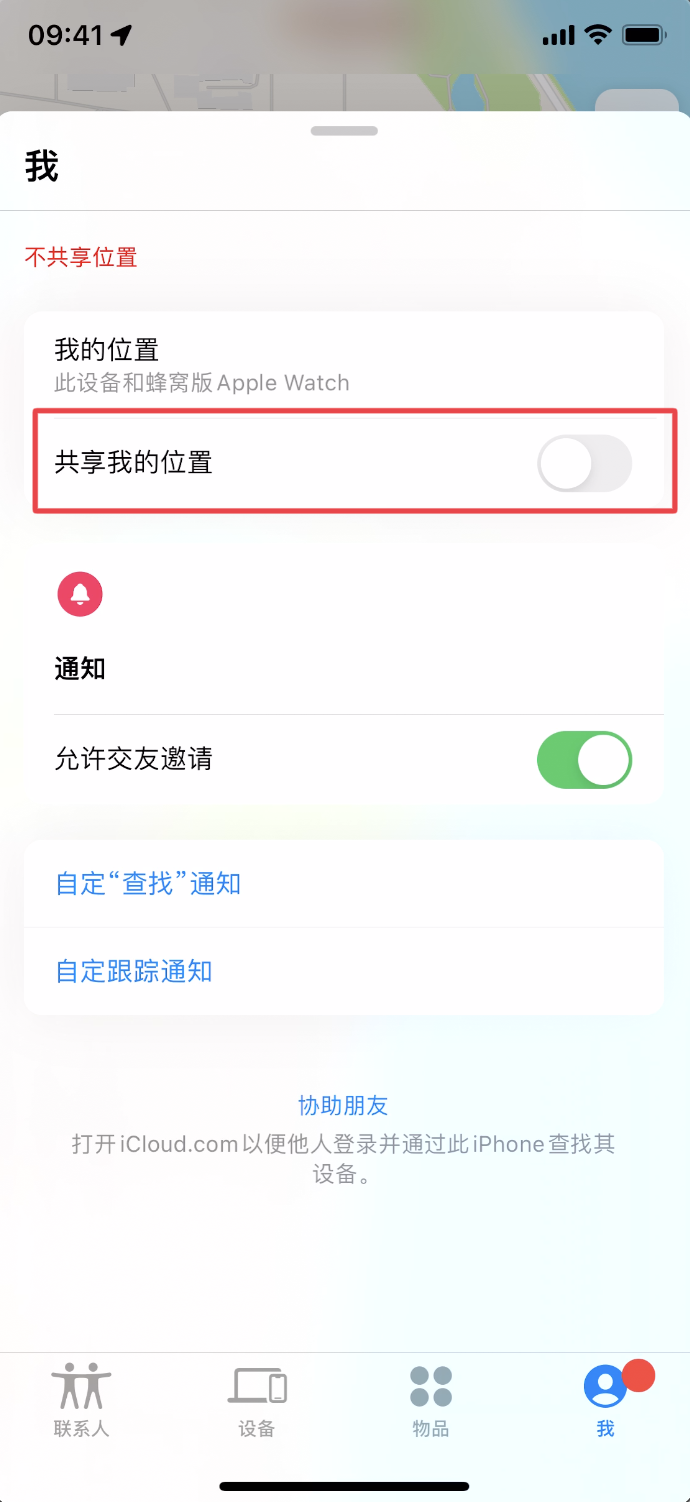Screen dimensions: 690x1502
Task: Tap the 协助朋友 link
Action: 343,1105
